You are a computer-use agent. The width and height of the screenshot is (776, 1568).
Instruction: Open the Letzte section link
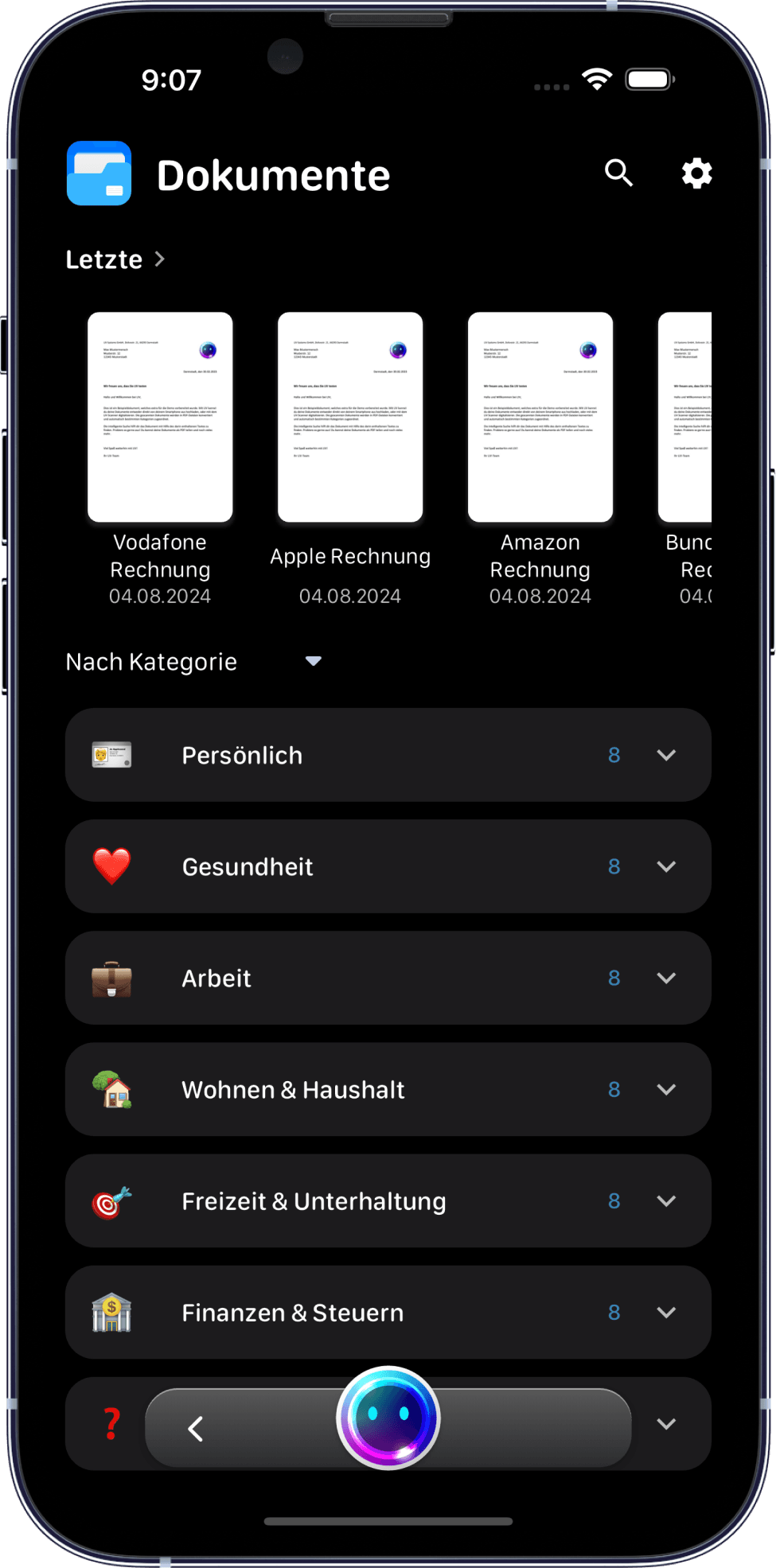(115, 259)
